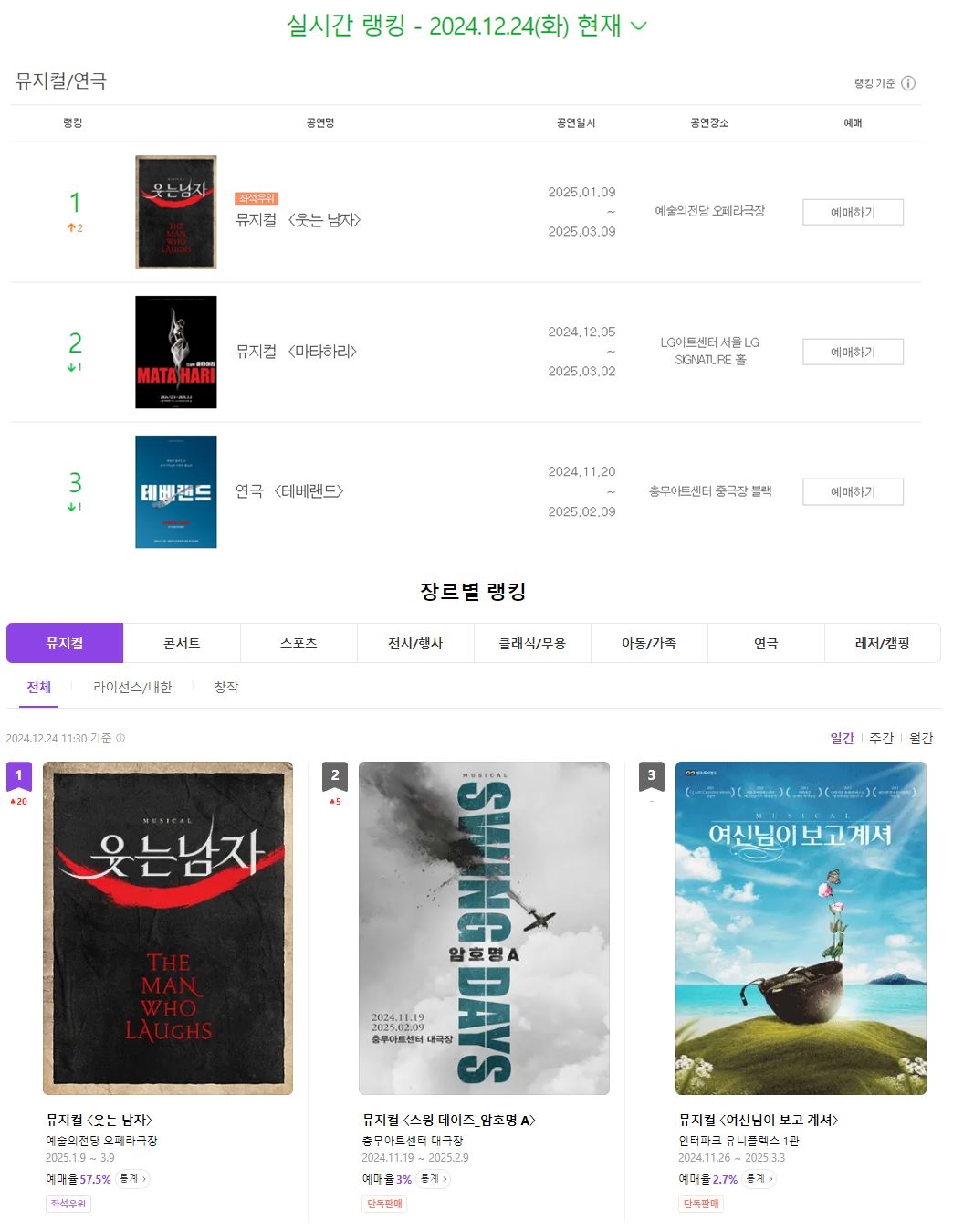The width and height of the screenshot is (953, 1232).
Task: Open the 레저/캠핑 genre tab
Action: [x=882, y=643]
